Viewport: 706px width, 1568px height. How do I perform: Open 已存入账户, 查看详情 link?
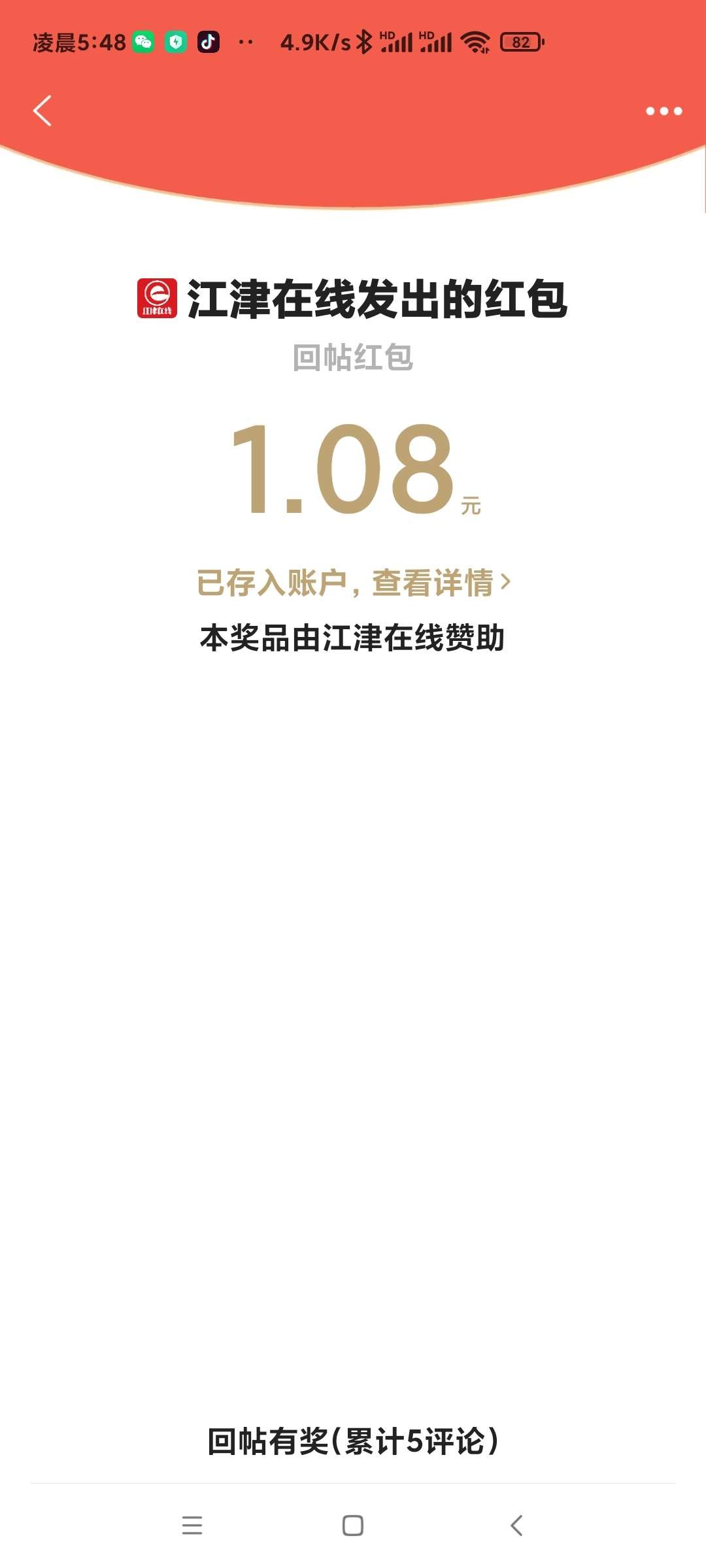click(x=353, y=582)
